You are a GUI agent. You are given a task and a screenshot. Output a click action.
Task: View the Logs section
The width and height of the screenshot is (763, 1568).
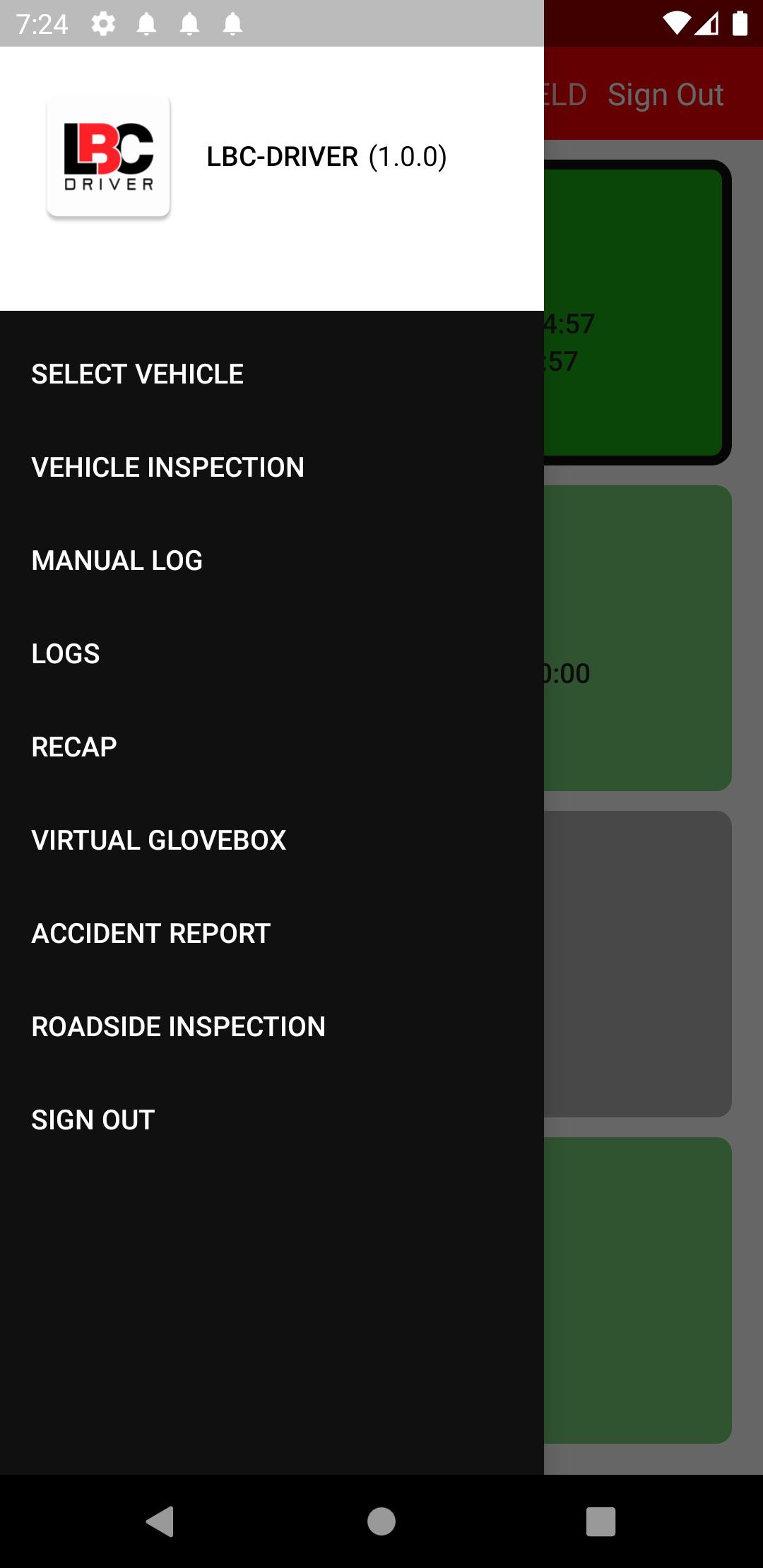point(272,653)
